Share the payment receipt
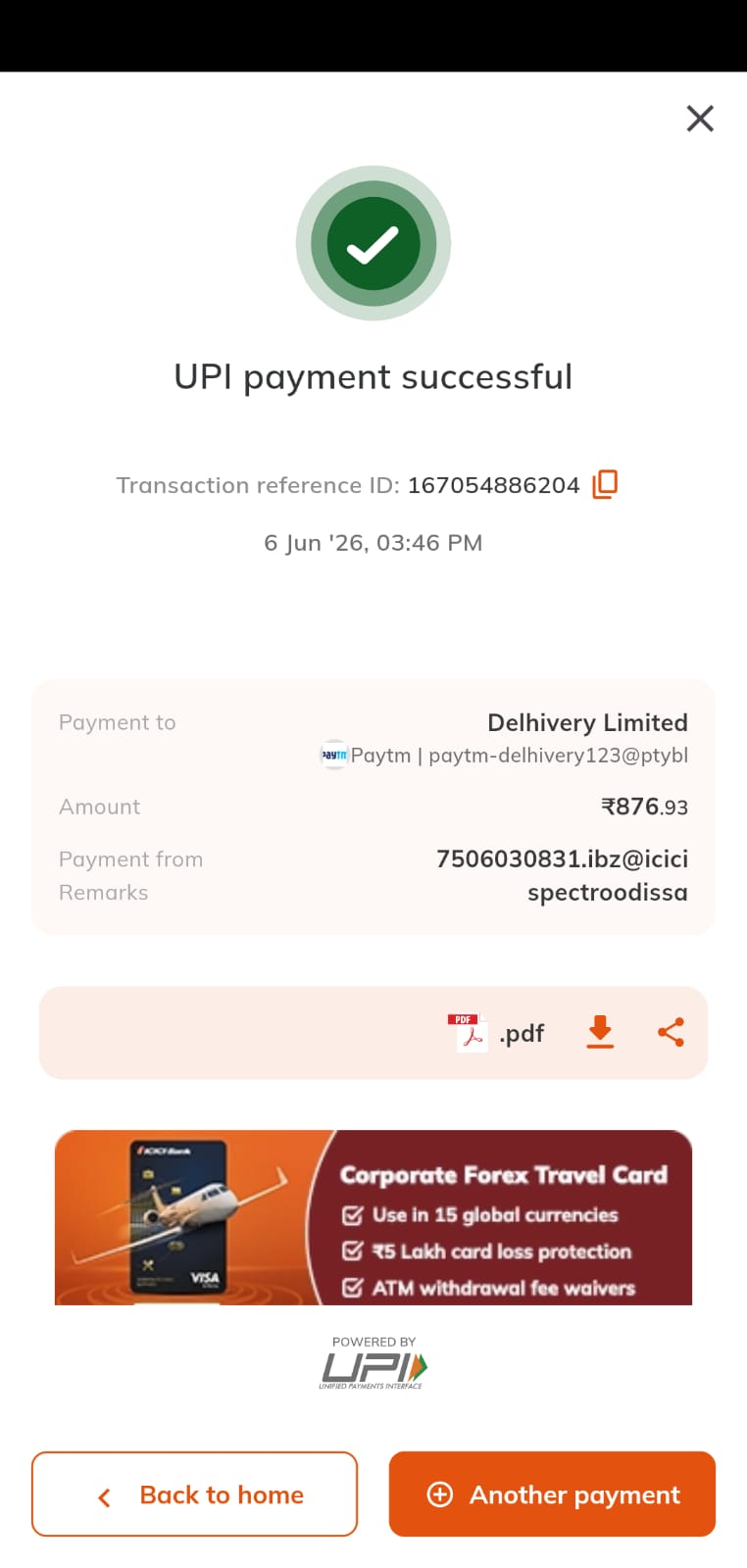 click(x=671, y=1032)
